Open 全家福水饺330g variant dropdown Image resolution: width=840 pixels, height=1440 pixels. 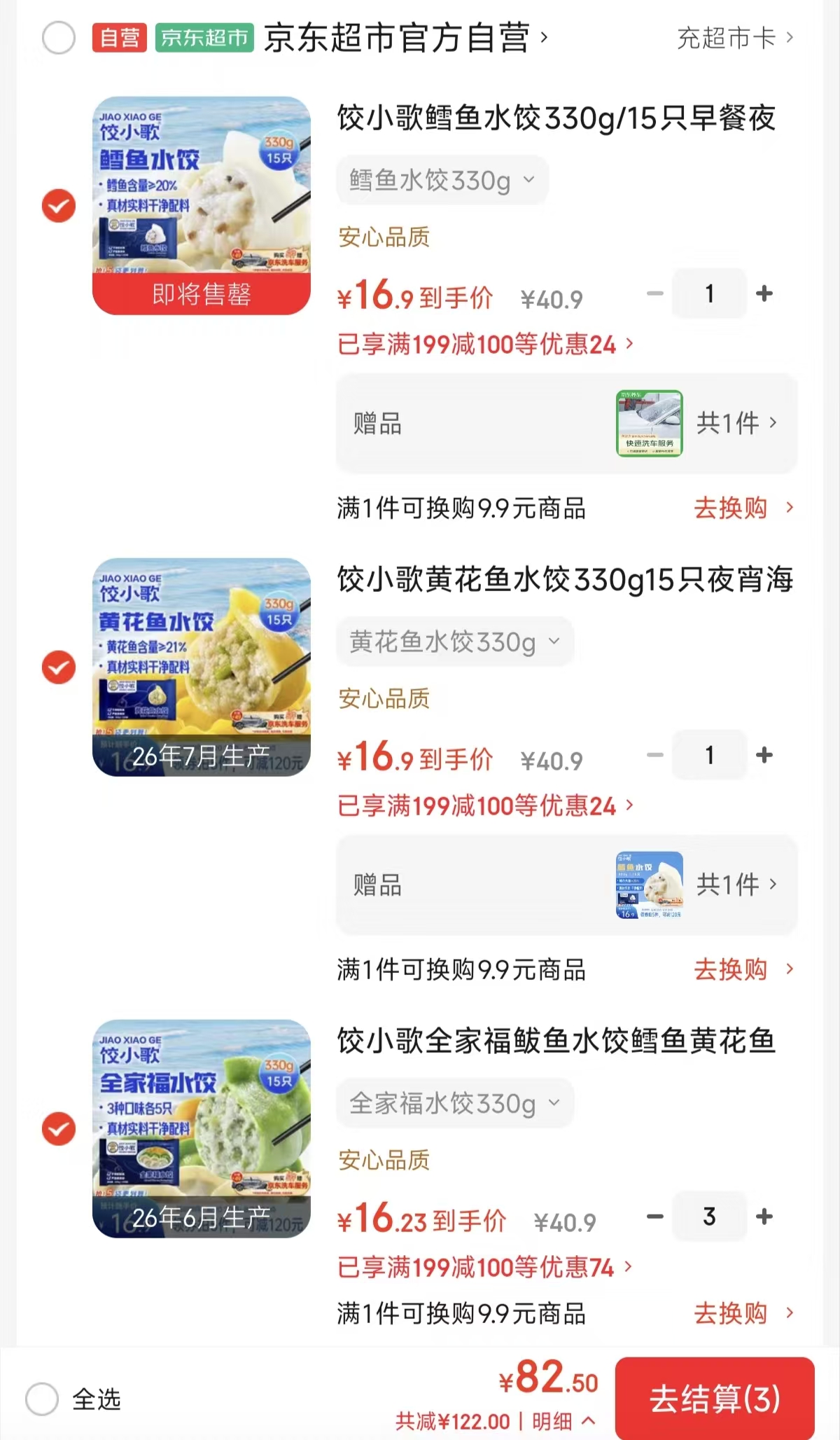[x=455, y=1103]
